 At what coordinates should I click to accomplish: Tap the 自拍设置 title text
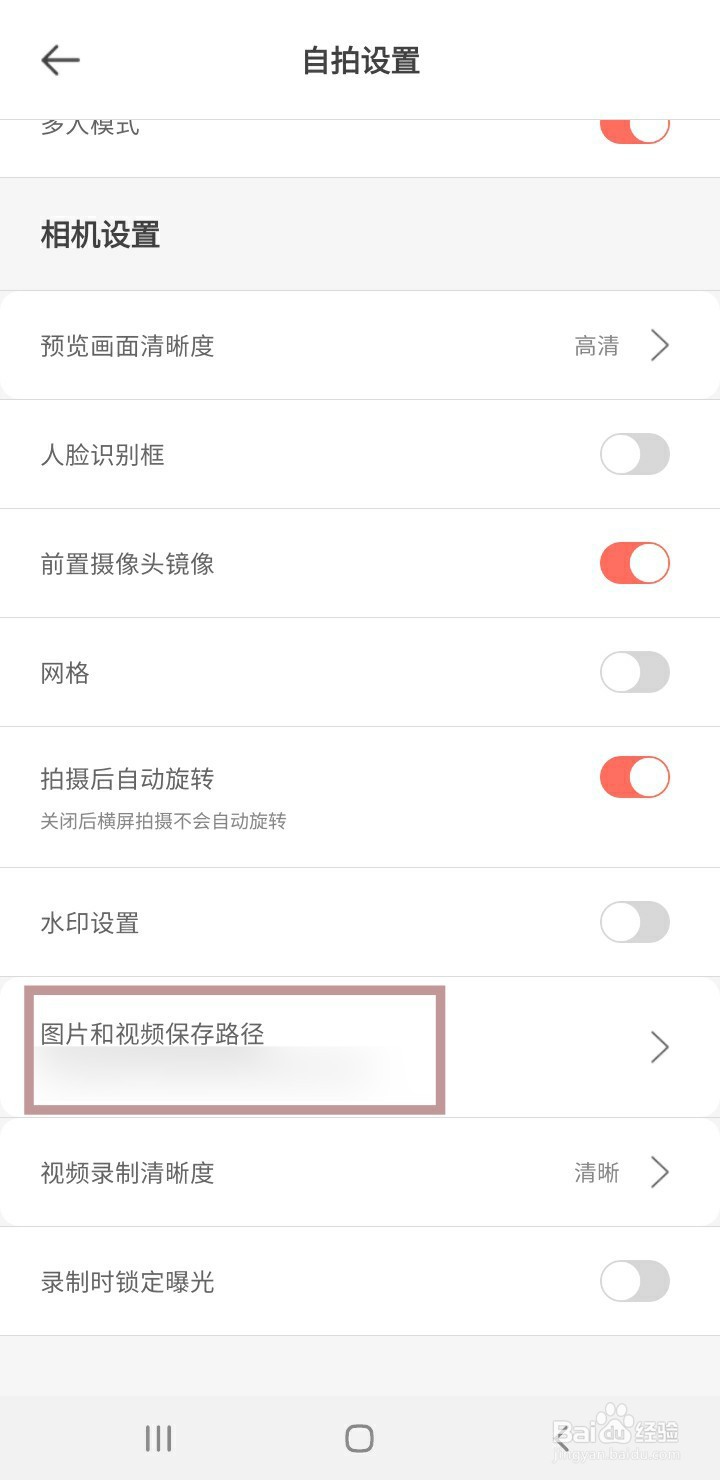[360, 61]
